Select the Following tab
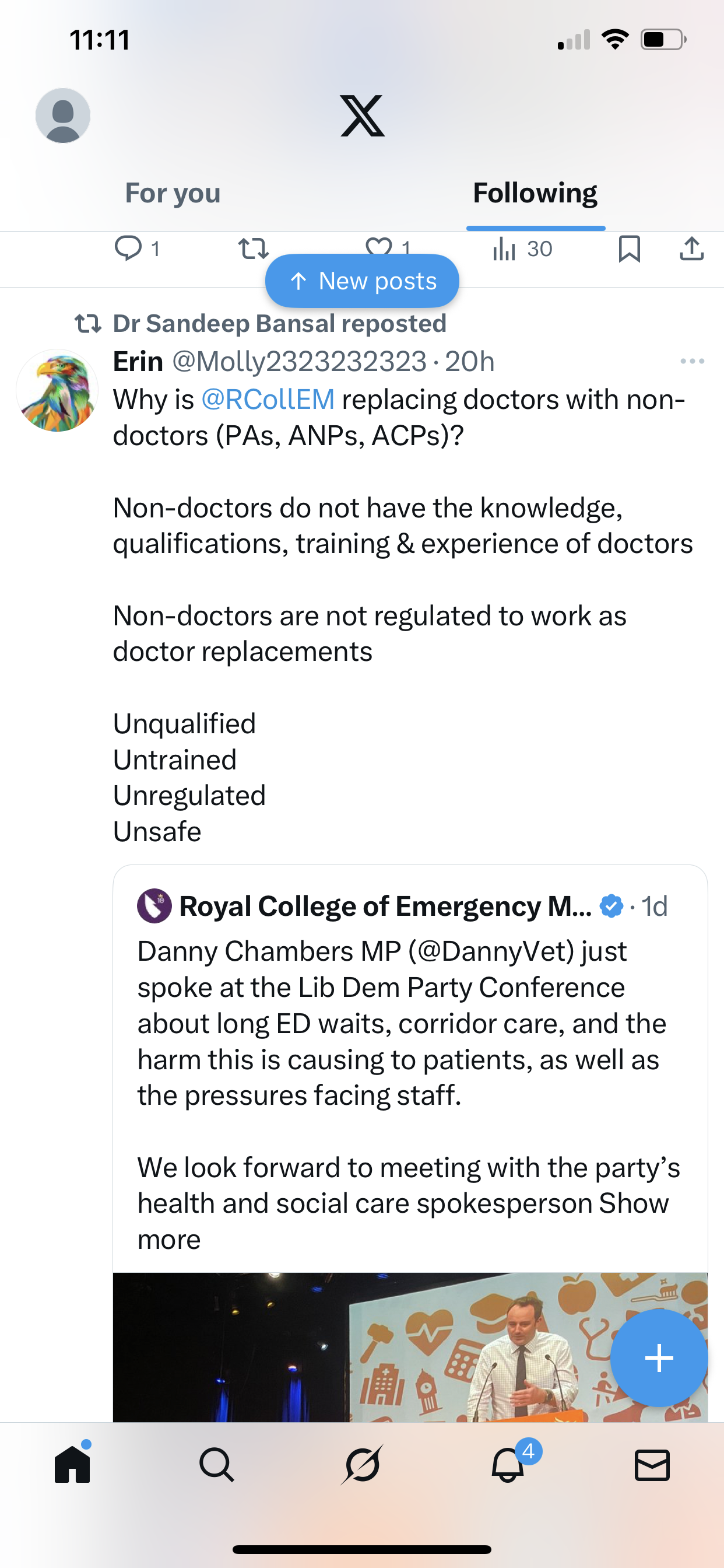The width and height of the screenshot is (724, 1568). tap(535, 193)
